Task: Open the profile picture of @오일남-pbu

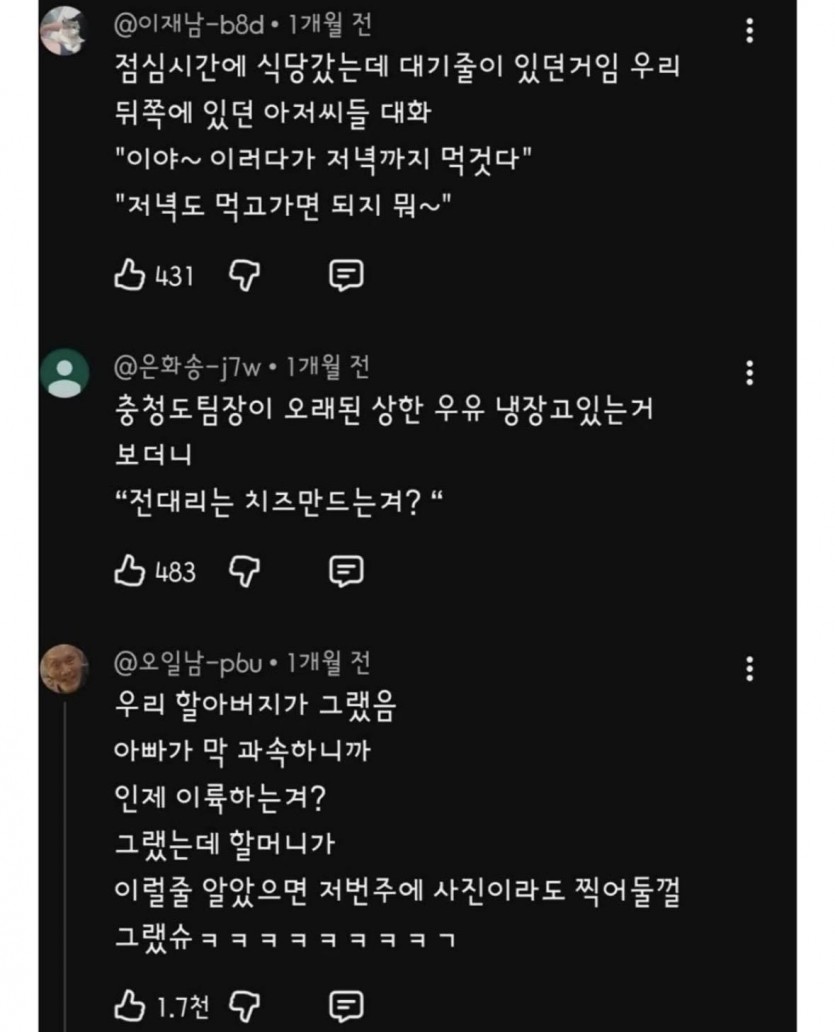Action: tap(65, 668)
